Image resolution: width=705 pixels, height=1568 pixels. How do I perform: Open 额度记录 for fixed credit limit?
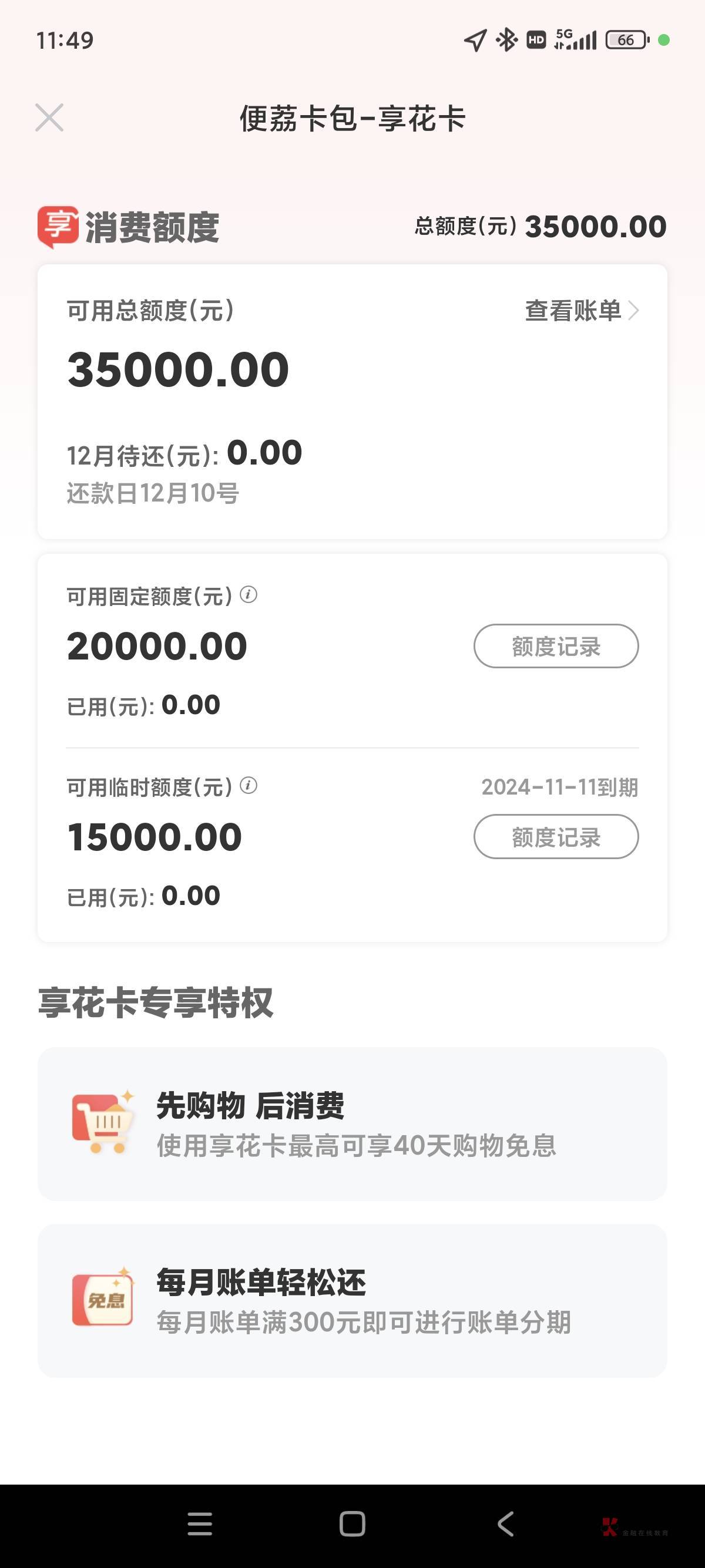click(x=556, y=646)
